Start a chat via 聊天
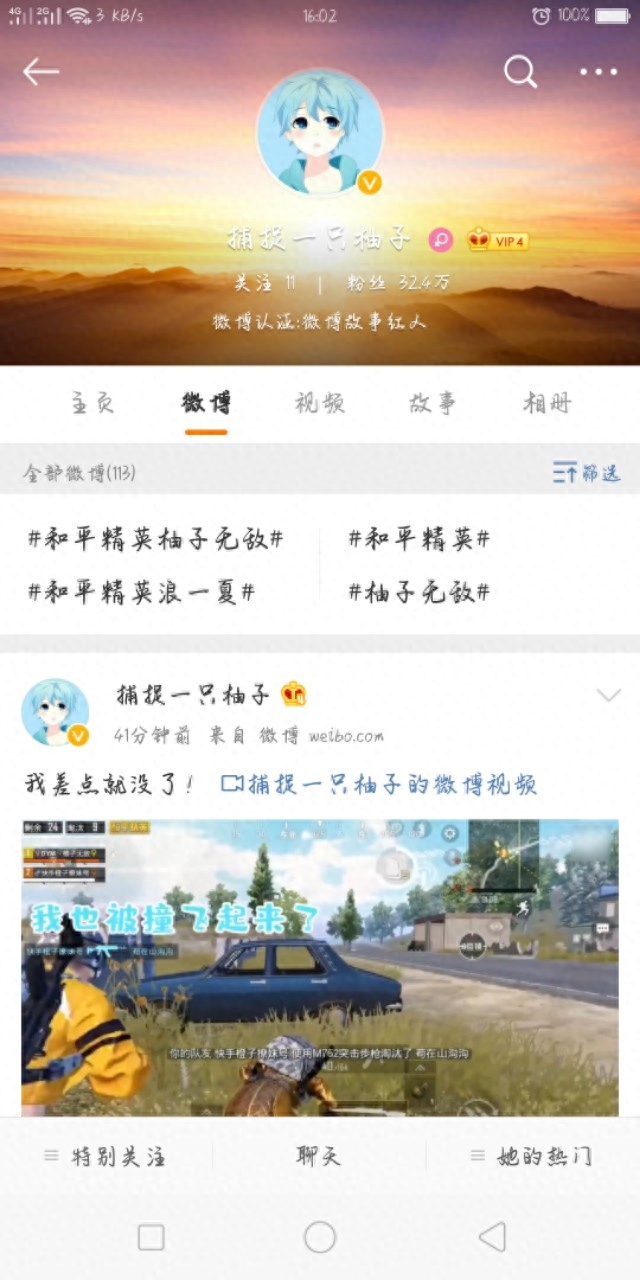 point(319,1157)
